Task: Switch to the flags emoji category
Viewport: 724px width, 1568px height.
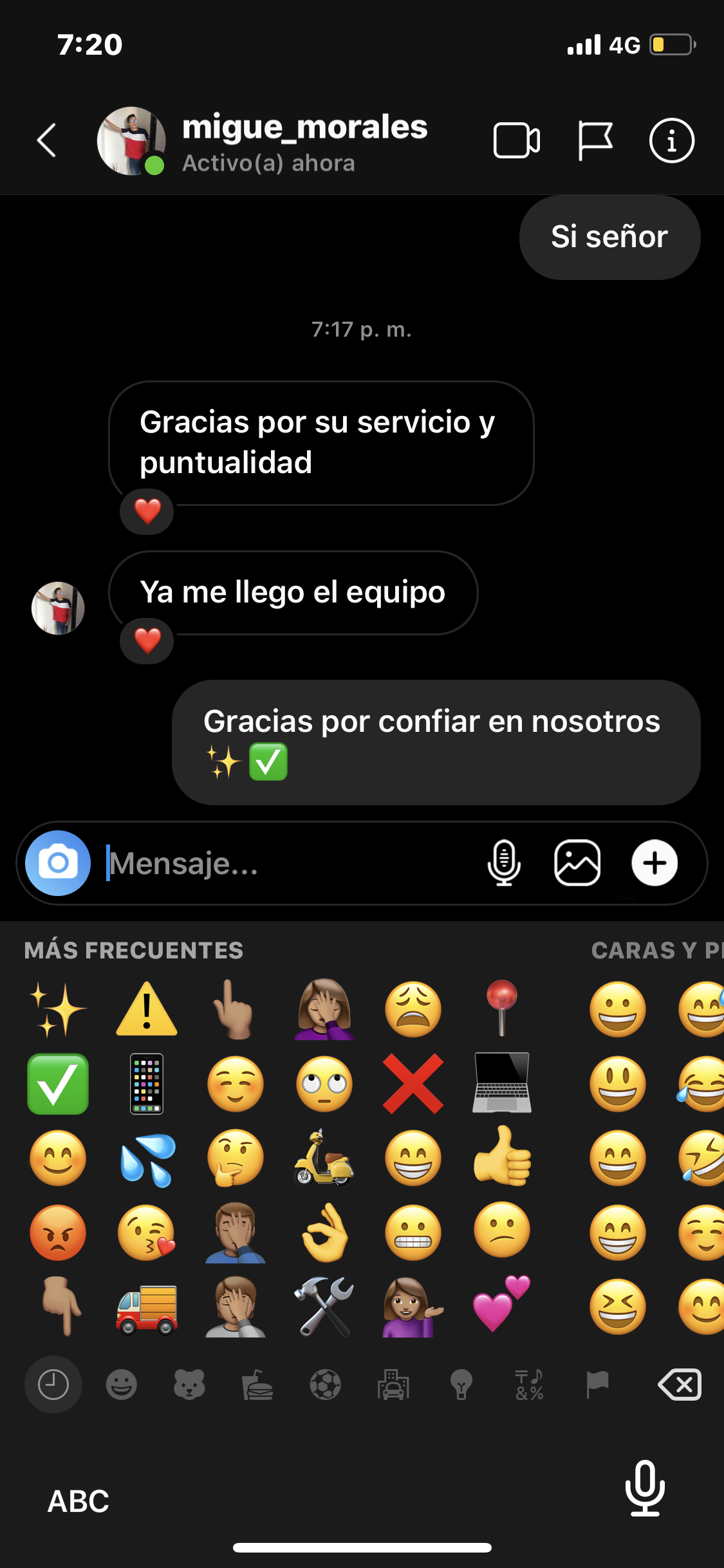Action: [597, 1385]
